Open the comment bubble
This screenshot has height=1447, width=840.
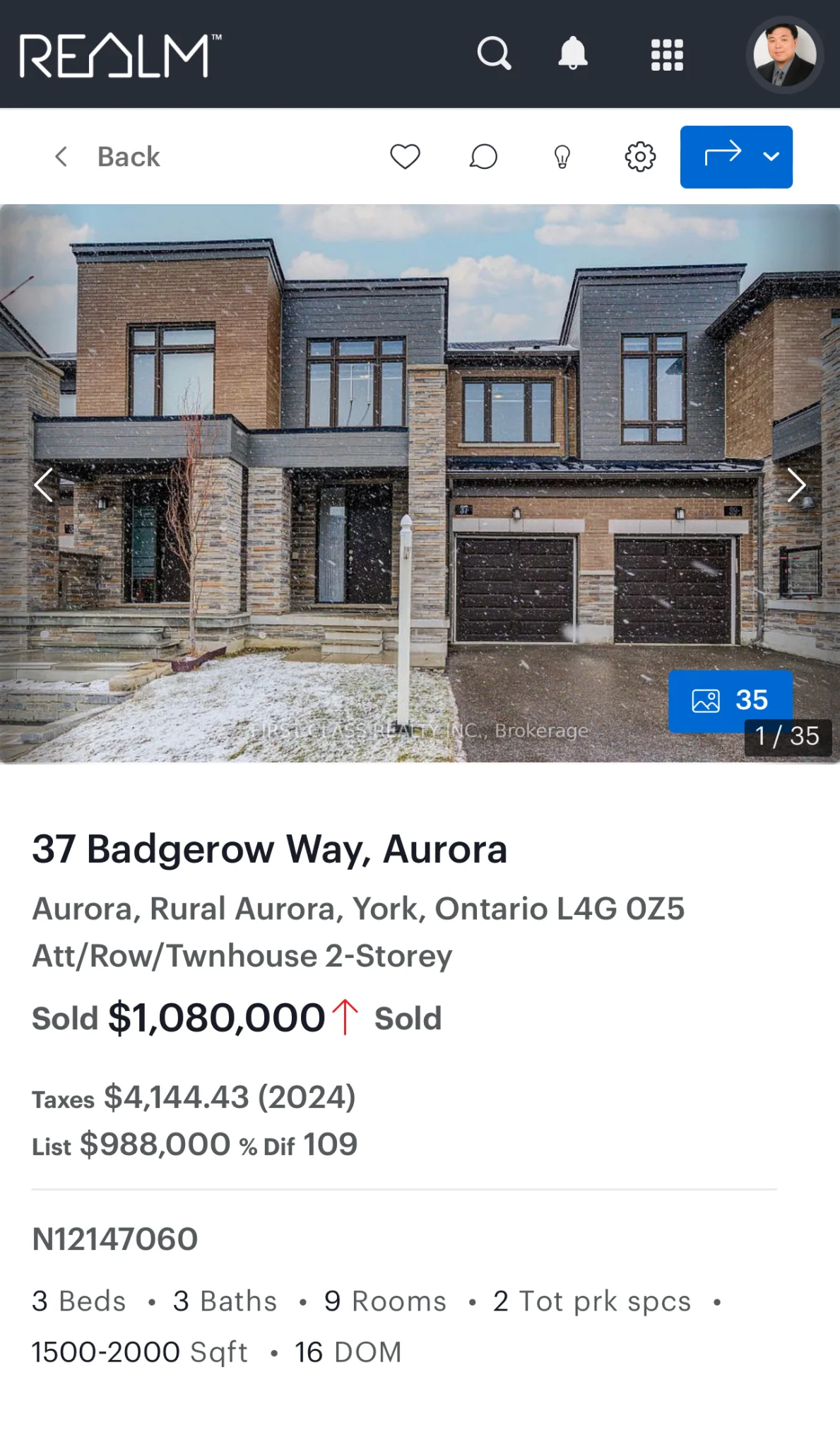coord(483,157)
